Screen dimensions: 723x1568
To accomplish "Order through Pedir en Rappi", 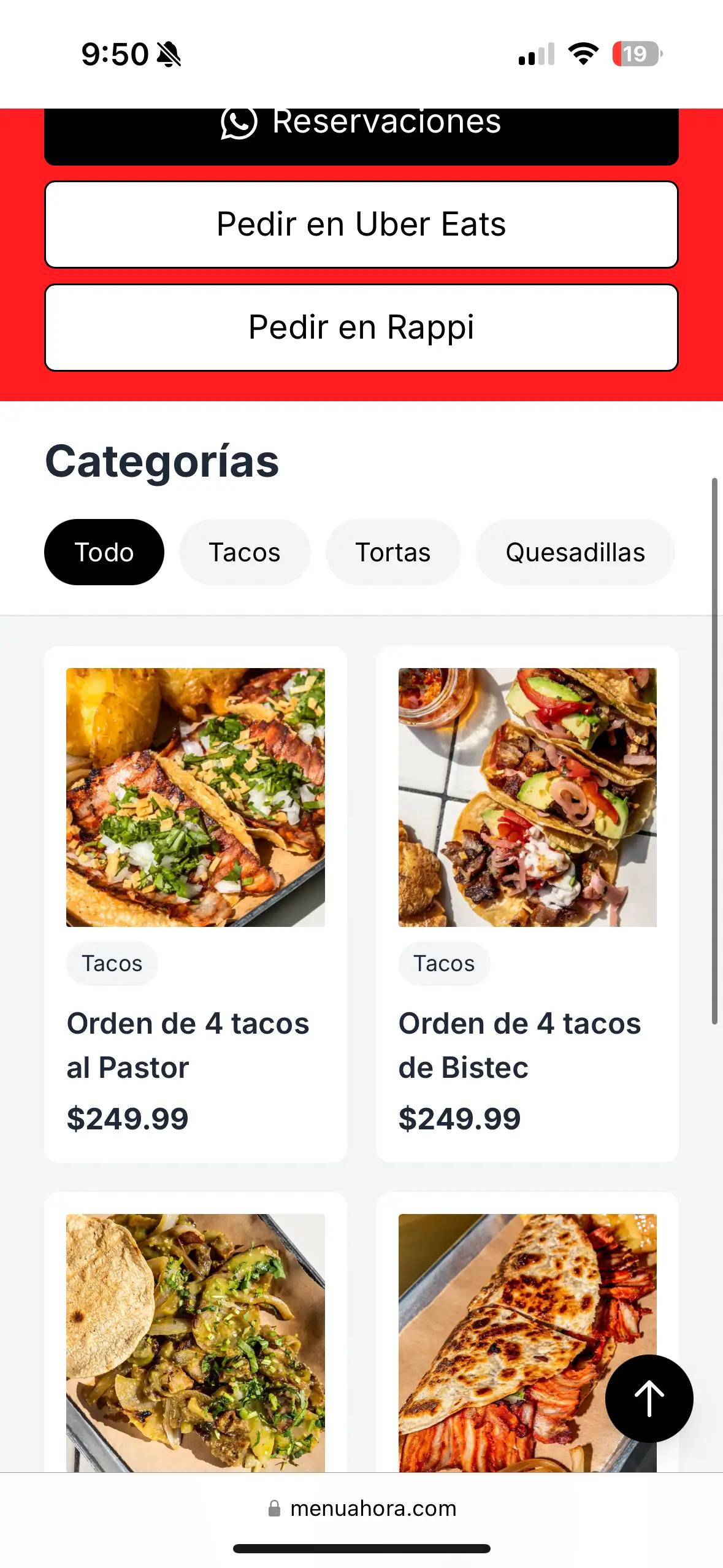I will click(x=361, y=327).
